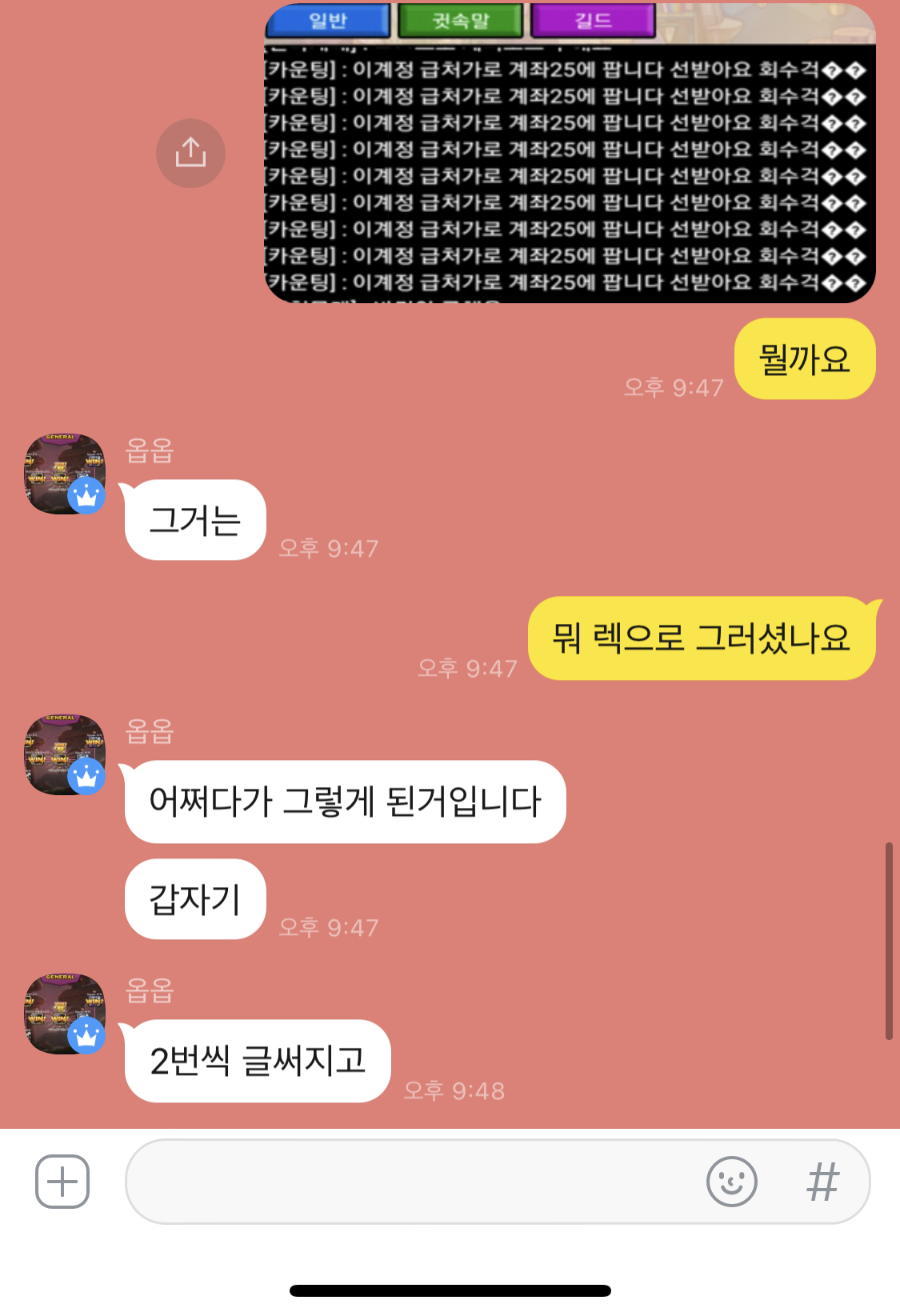Open the plus attachment menu
The height and width of the screenshot is (1316, 900).
click(62, 1182)
